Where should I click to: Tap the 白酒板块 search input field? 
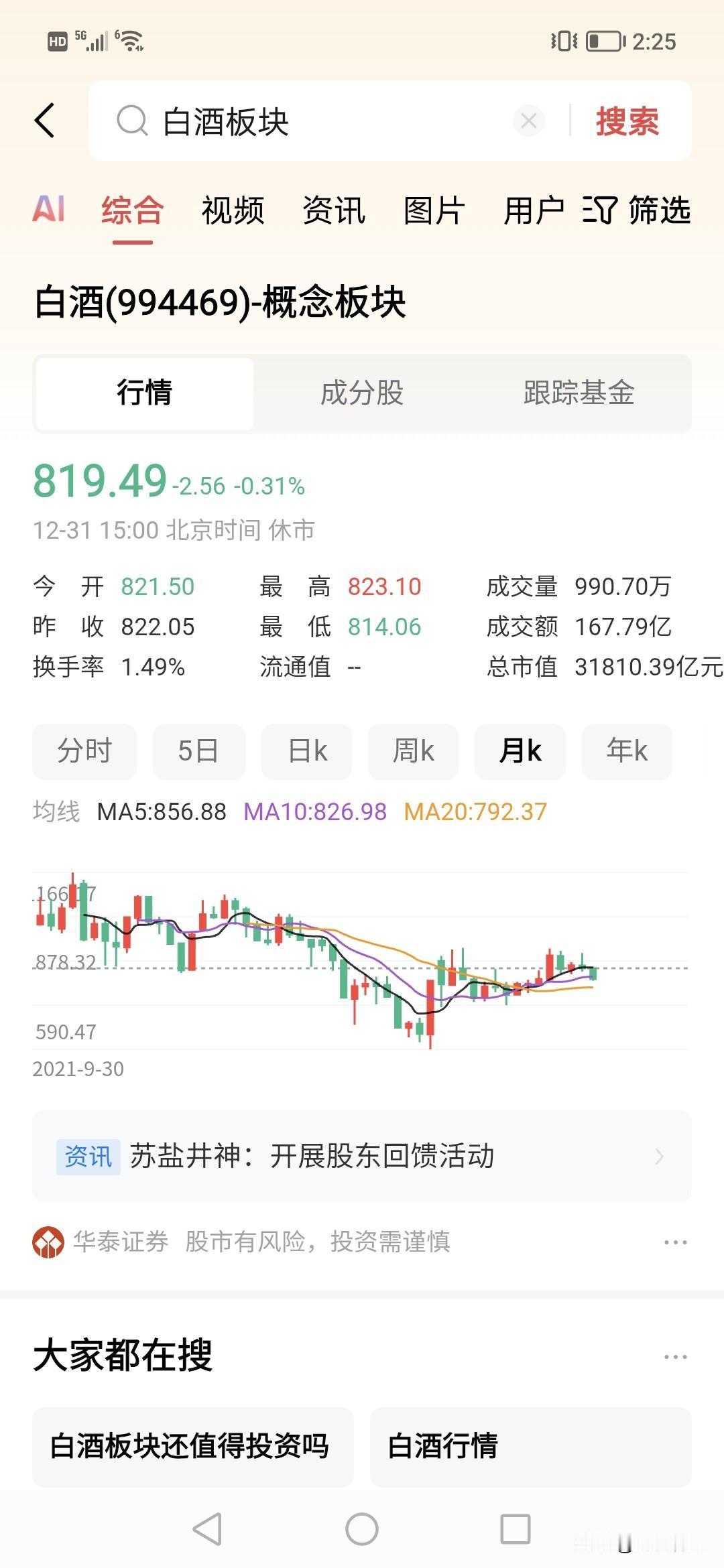(x=302, y=121)
